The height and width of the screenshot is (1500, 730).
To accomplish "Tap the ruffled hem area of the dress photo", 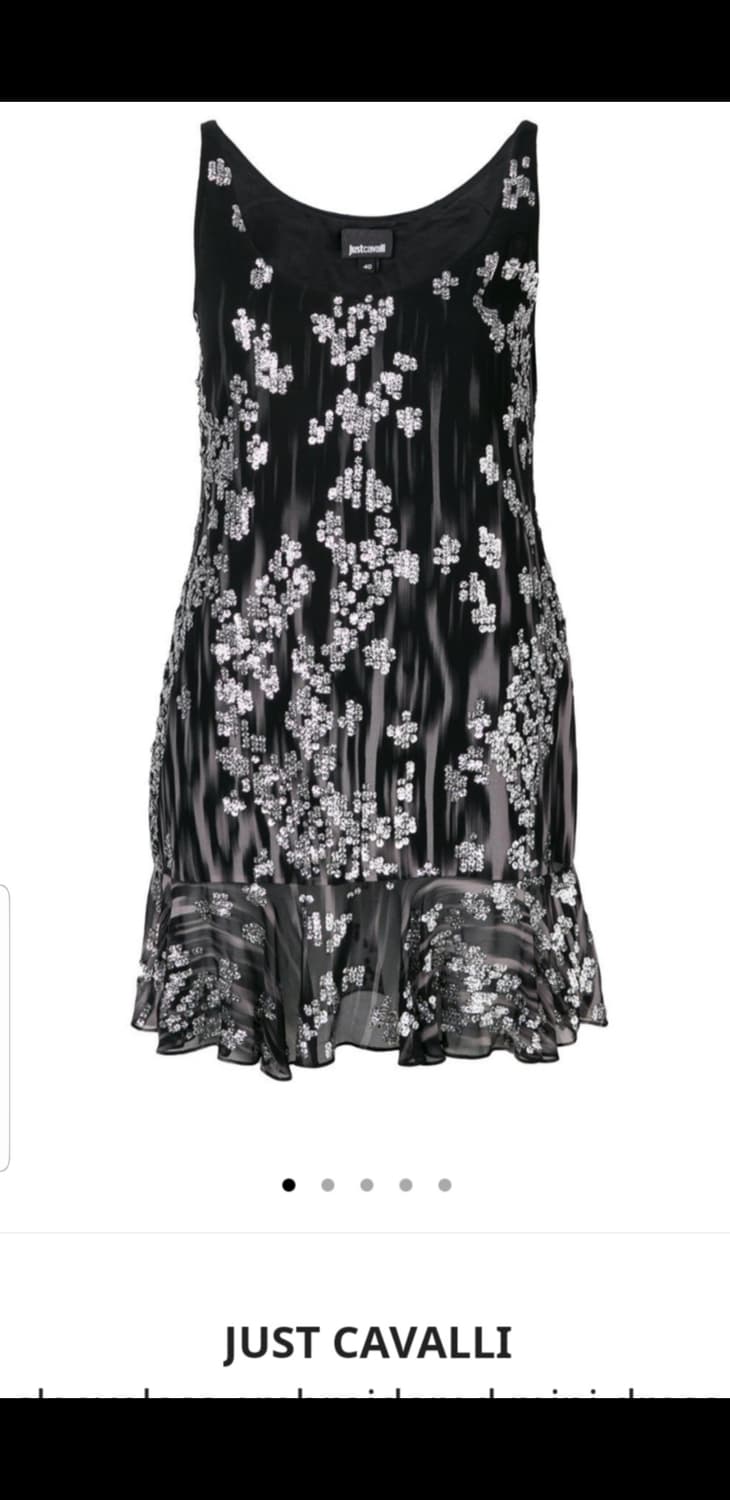I will tap(365, 980).
